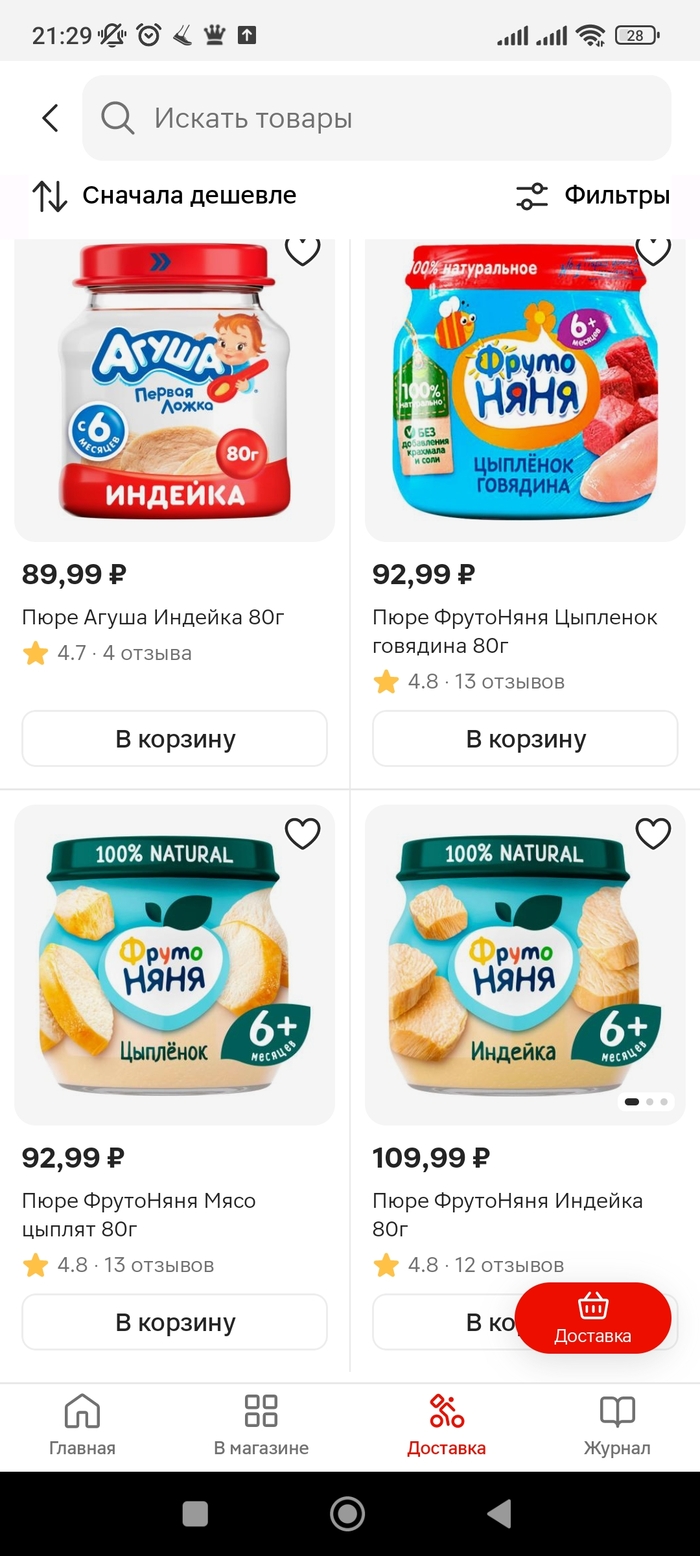The width and height of the screenshot is (700, 1556).
Task: Open the "Сначала дешевле" sorting options
Action: [165, 195]
